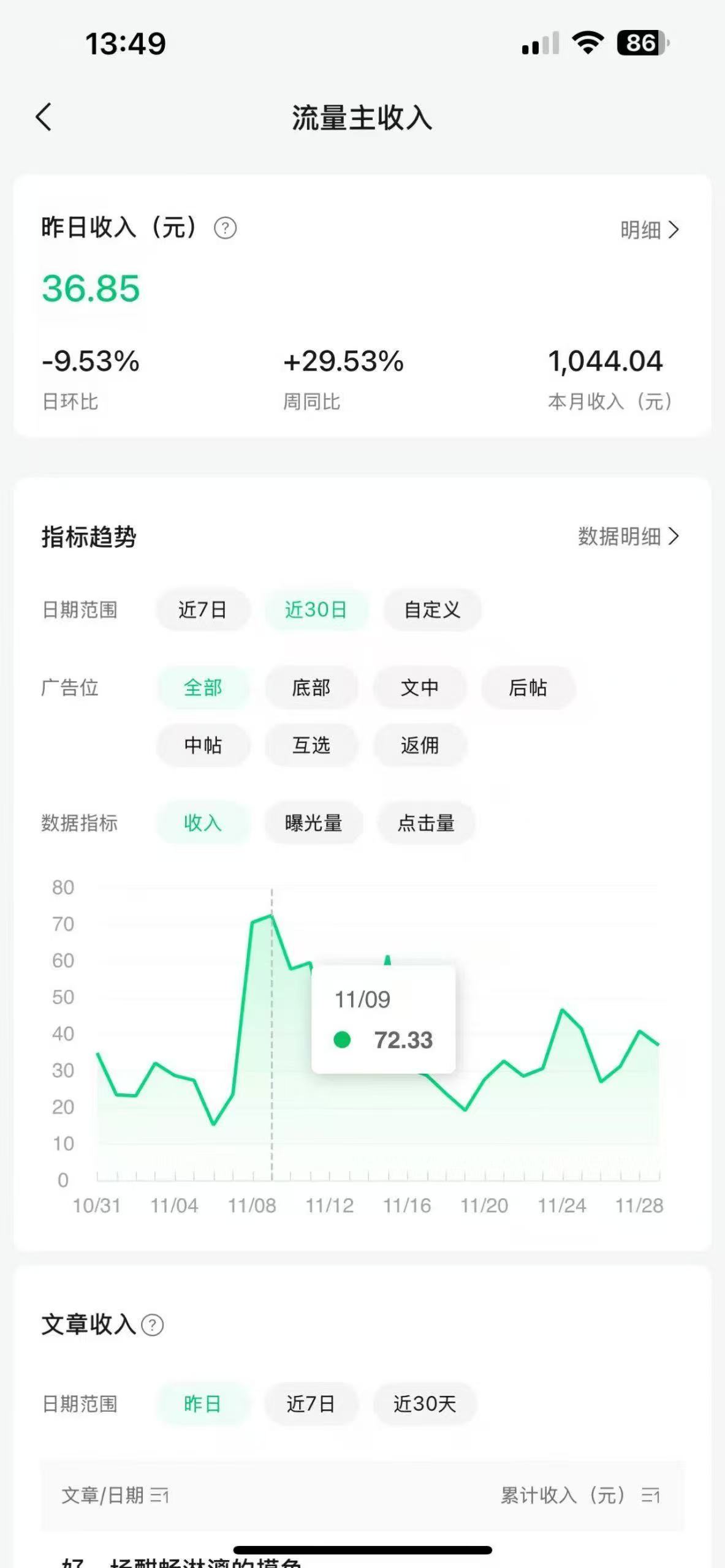Choose 自定义 to set a custom range
Viewport: 725px width, 1568px height.
432,609
